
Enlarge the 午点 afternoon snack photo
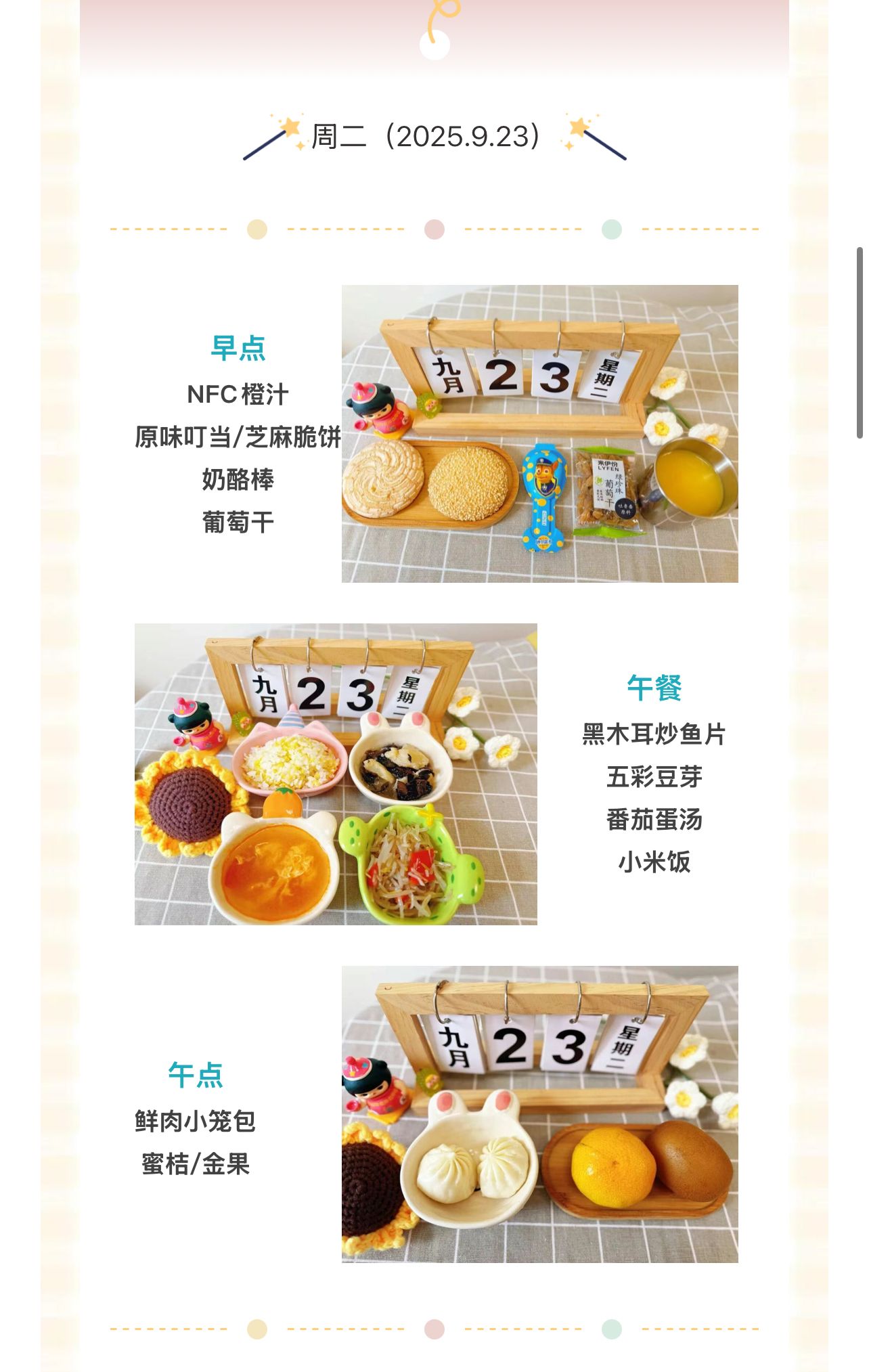pos(539,1114)
